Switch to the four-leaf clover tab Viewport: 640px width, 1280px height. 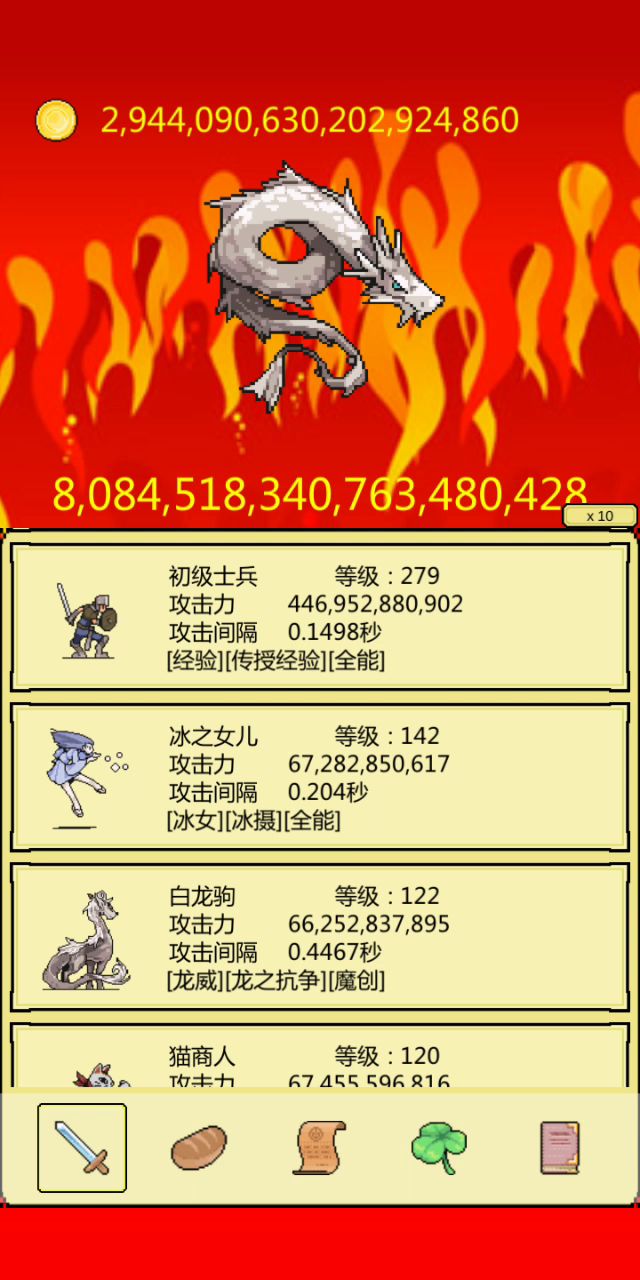pos(439,1147)
